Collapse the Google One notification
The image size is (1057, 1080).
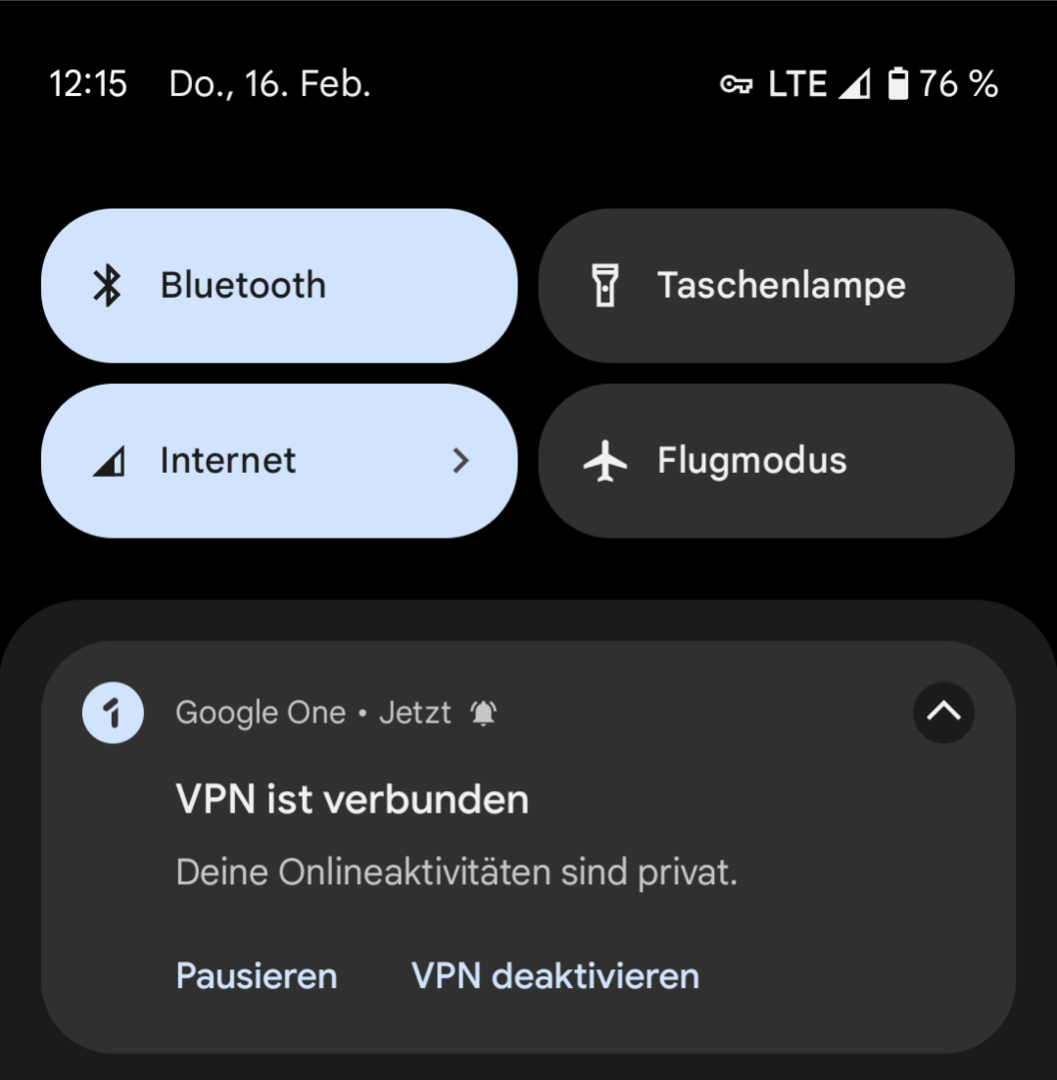[x=943, y=712]
